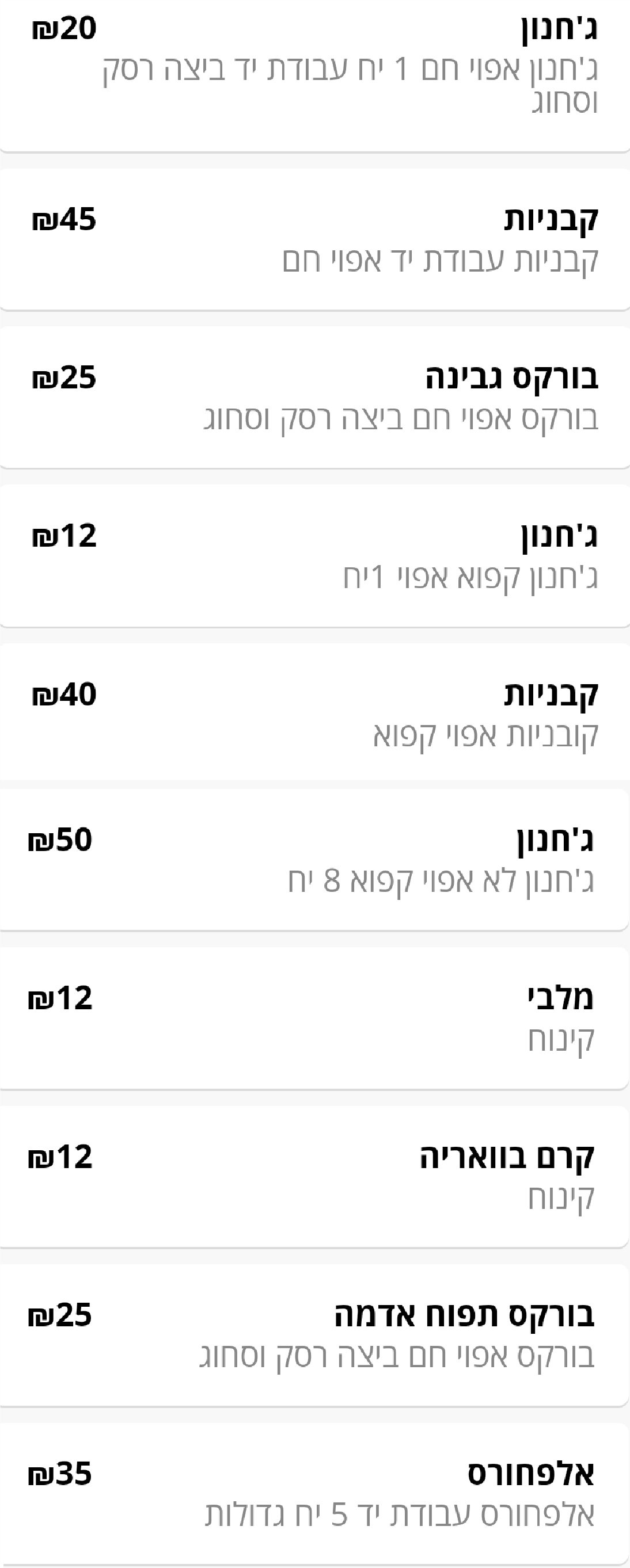Select the מלבי dessert
630x1568 pixels.
pos(314,1017)
